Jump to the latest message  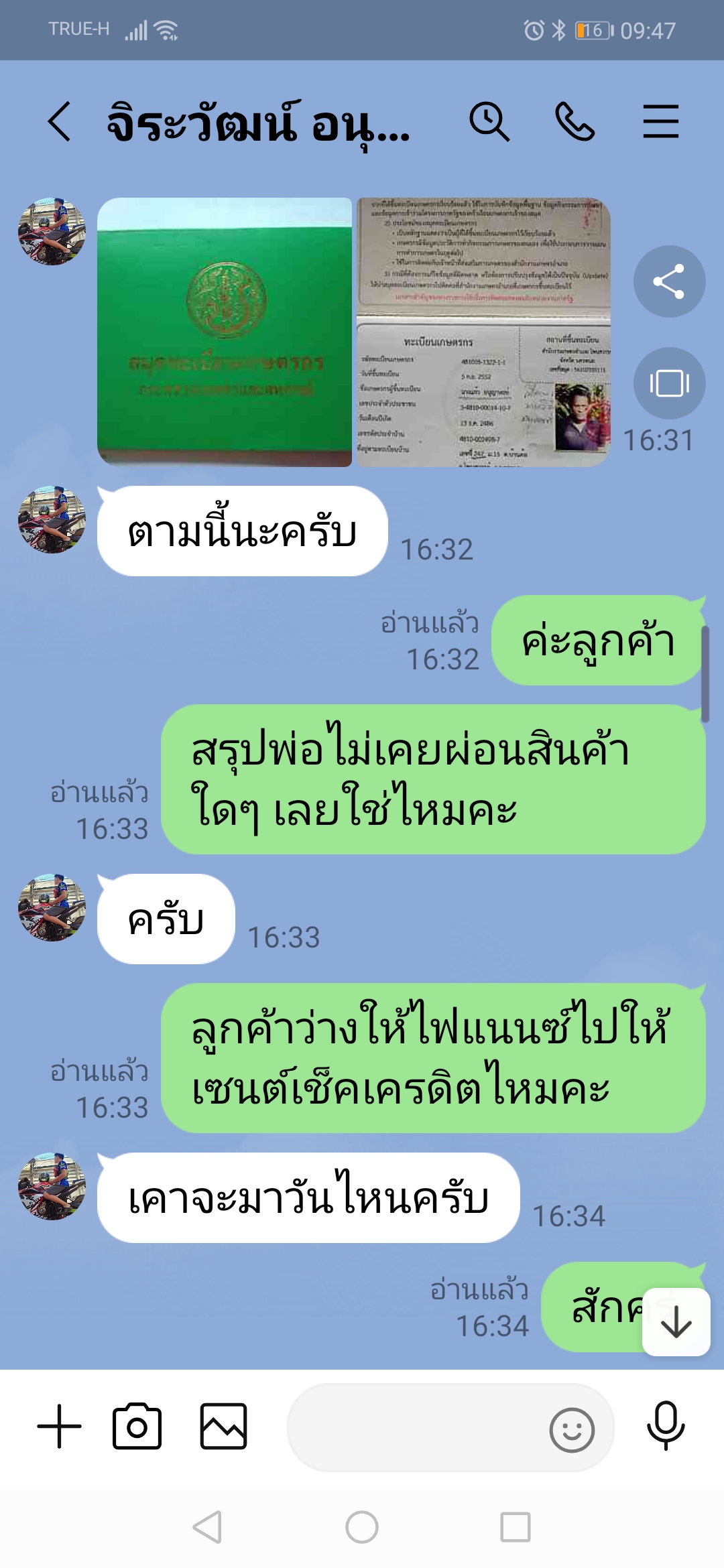pos(676,1322)
